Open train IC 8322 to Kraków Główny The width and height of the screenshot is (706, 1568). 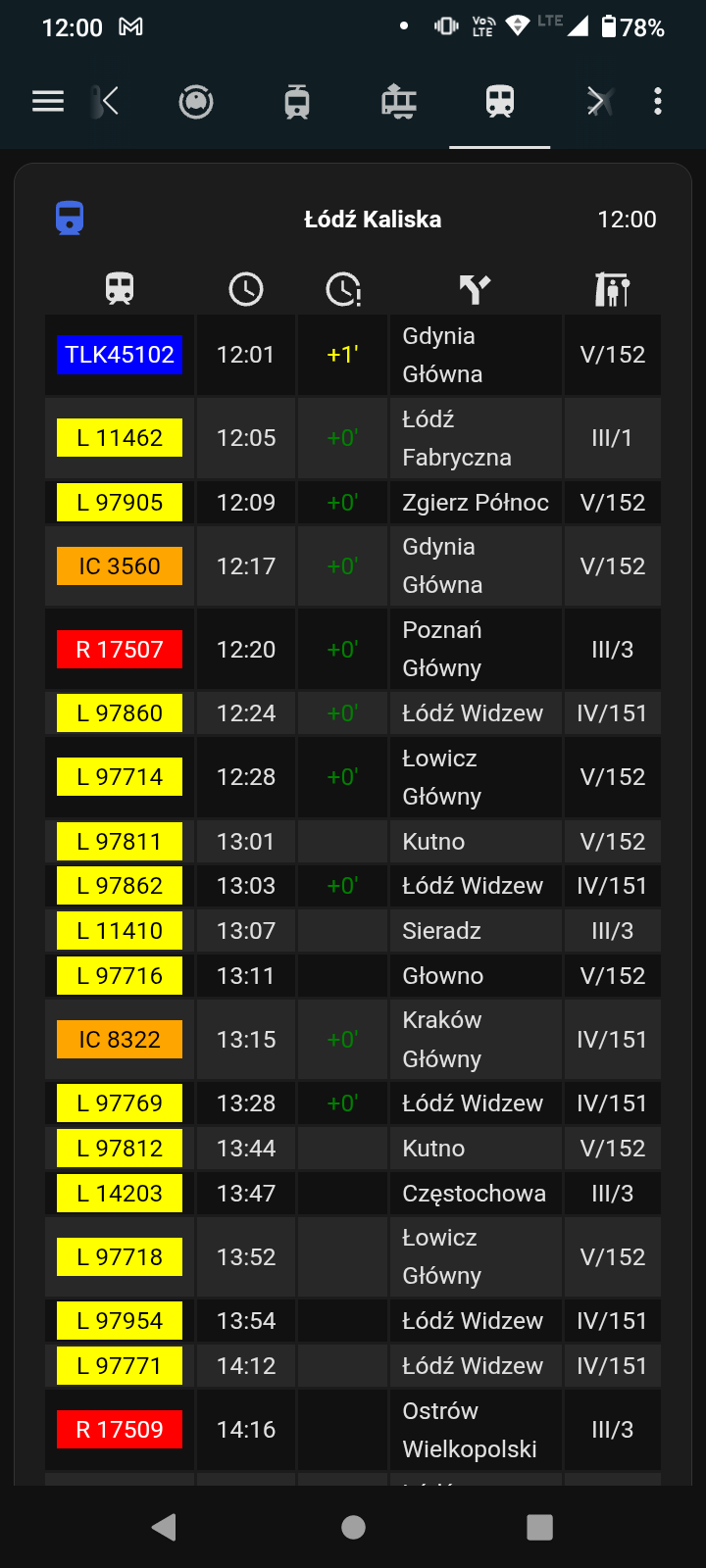pos(353,1040)
